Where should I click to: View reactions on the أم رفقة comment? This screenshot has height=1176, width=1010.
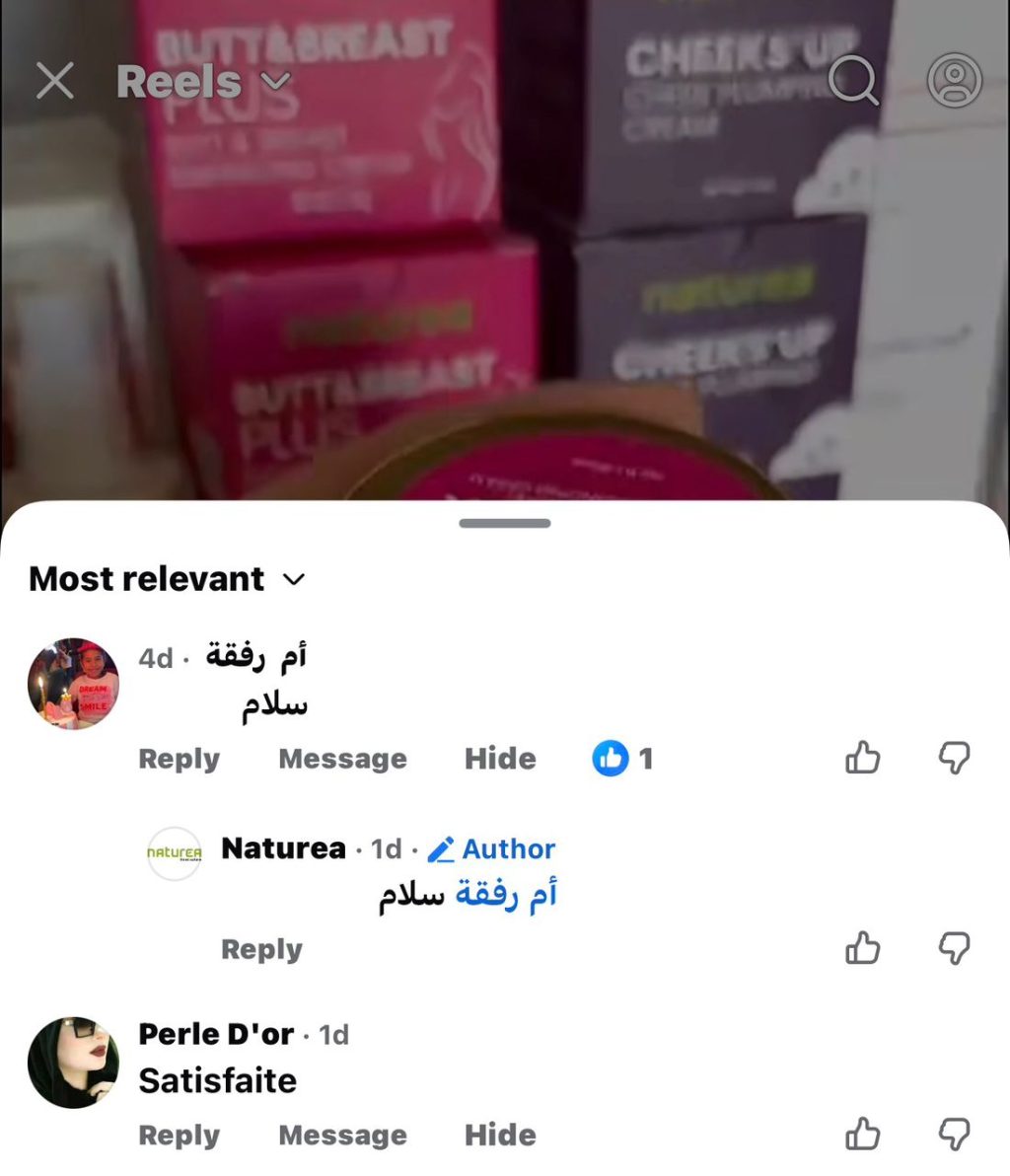(622, 759)
